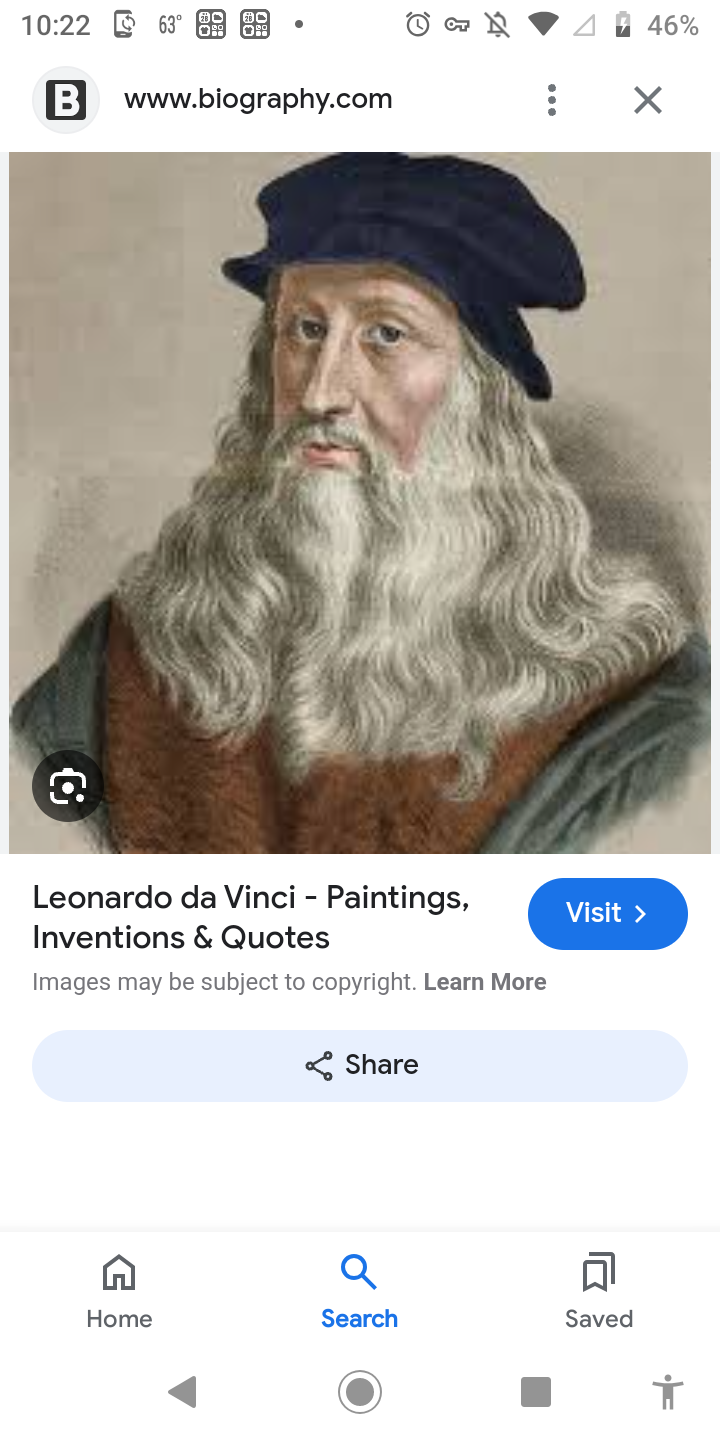Open recent apps from navigation bar
The height and width of the screenshot is (1440, 720).
point(536,1391)
